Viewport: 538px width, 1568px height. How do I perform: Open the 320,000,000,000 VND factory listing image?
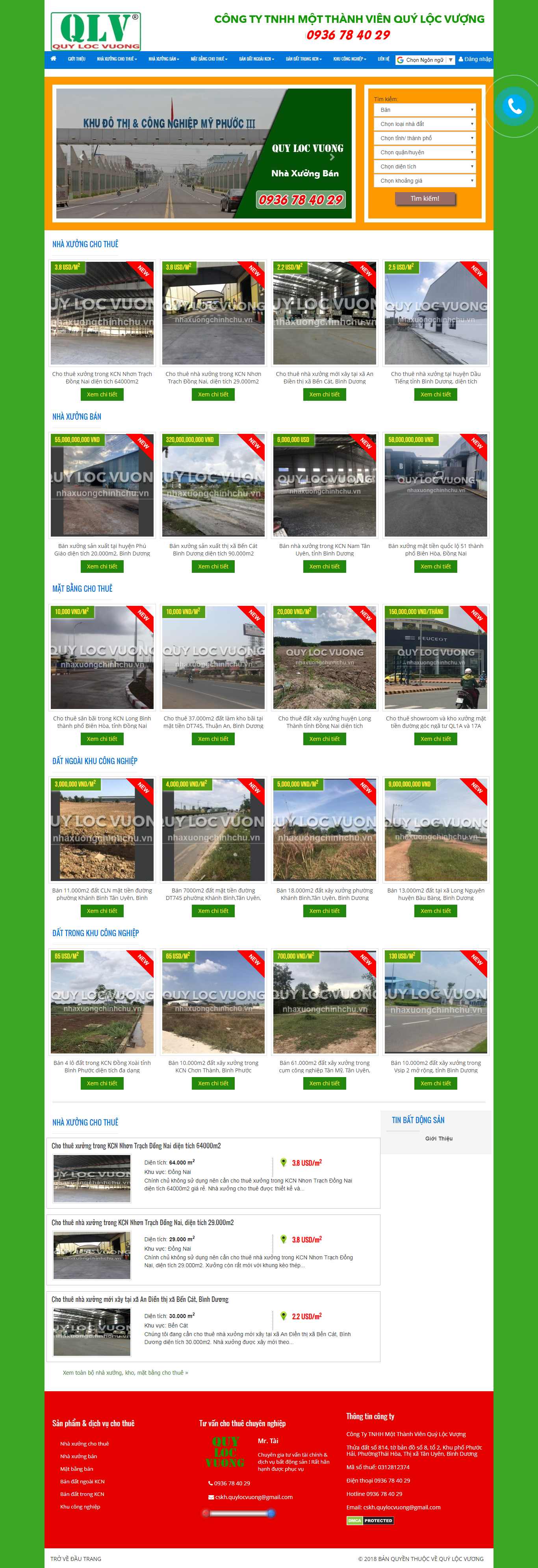(213, 485)
